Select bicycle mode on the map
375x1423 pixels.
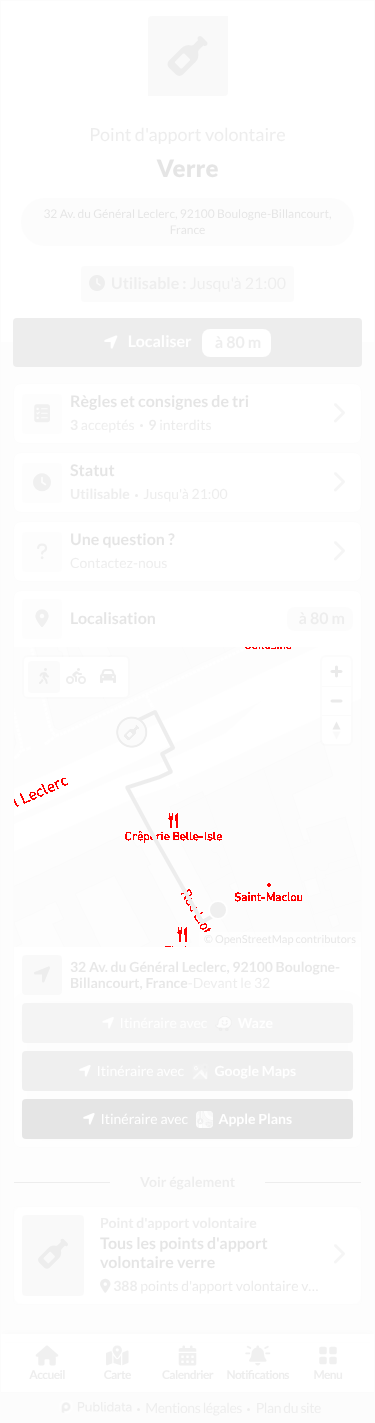point(76,677)
